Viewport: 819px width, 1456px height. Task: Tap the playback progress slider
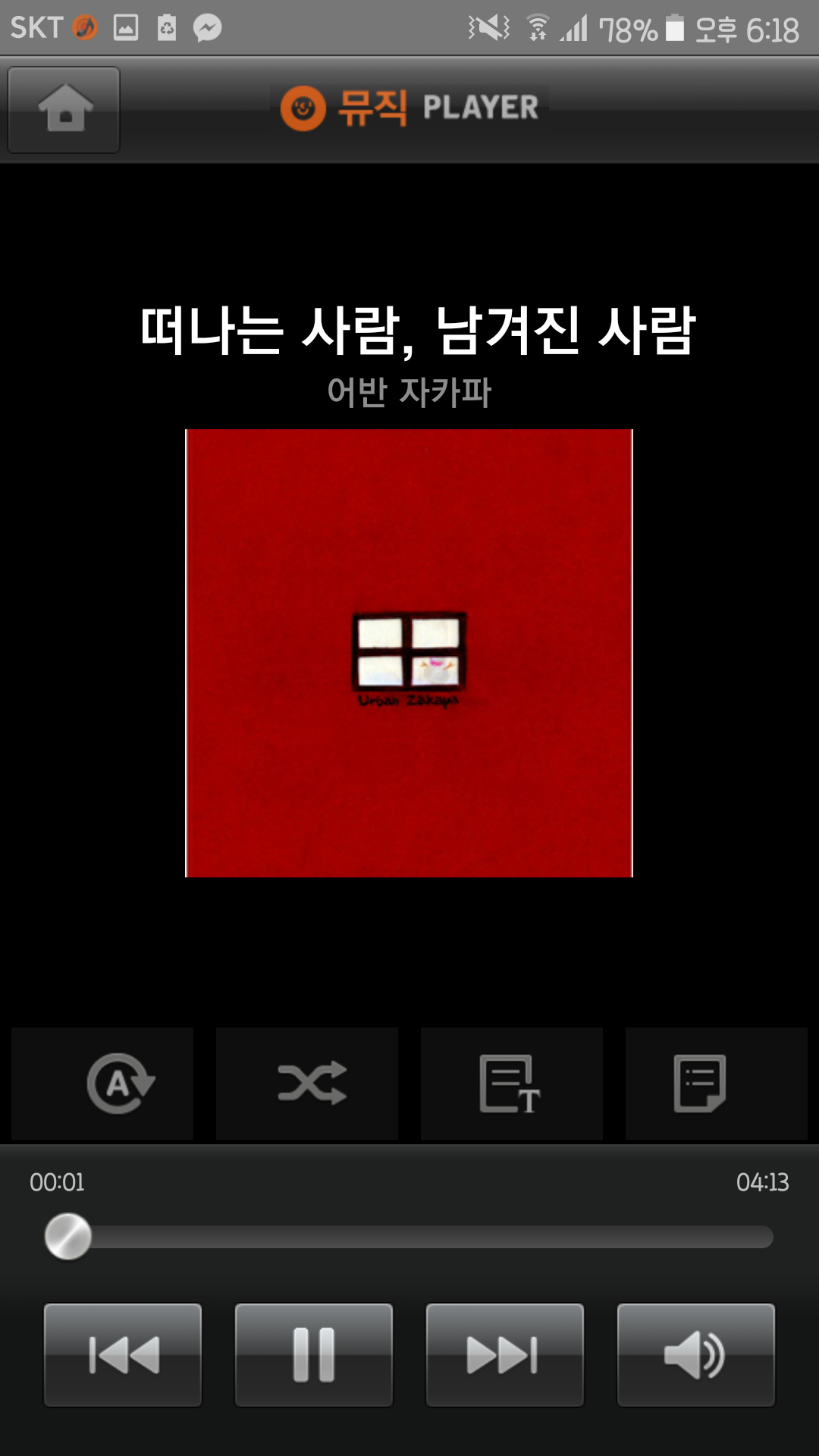tap(409, 1237)
